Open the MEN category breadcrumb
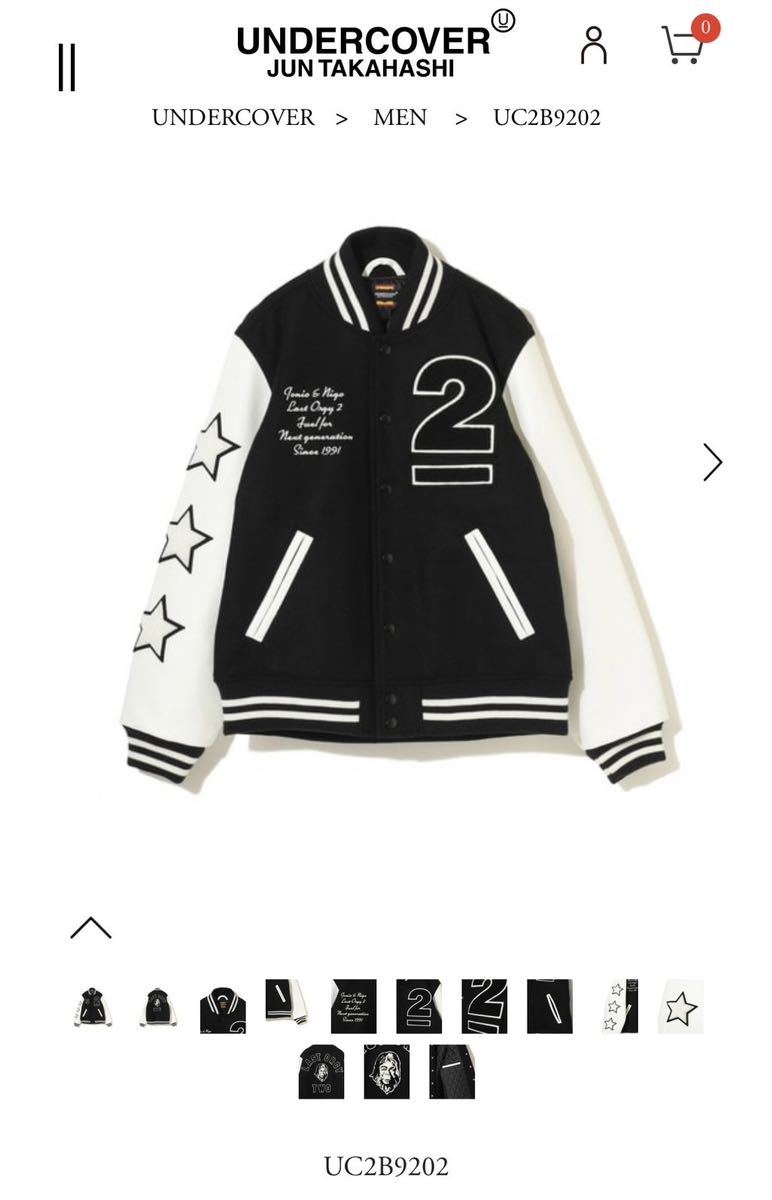The width and height of the screenshot is (772, 1200). [x=400, y=117]
